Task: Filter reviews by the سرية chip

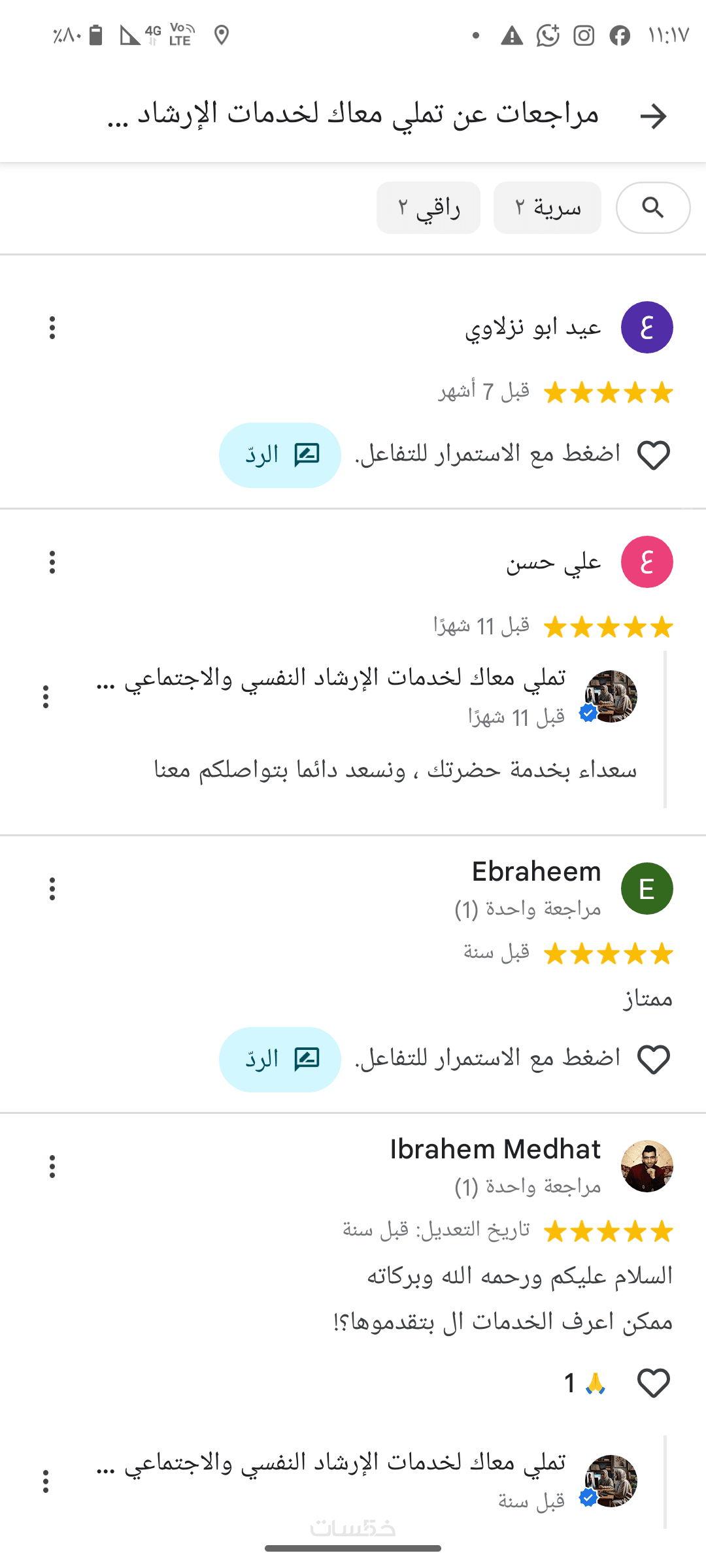Action: pos(547,208)
